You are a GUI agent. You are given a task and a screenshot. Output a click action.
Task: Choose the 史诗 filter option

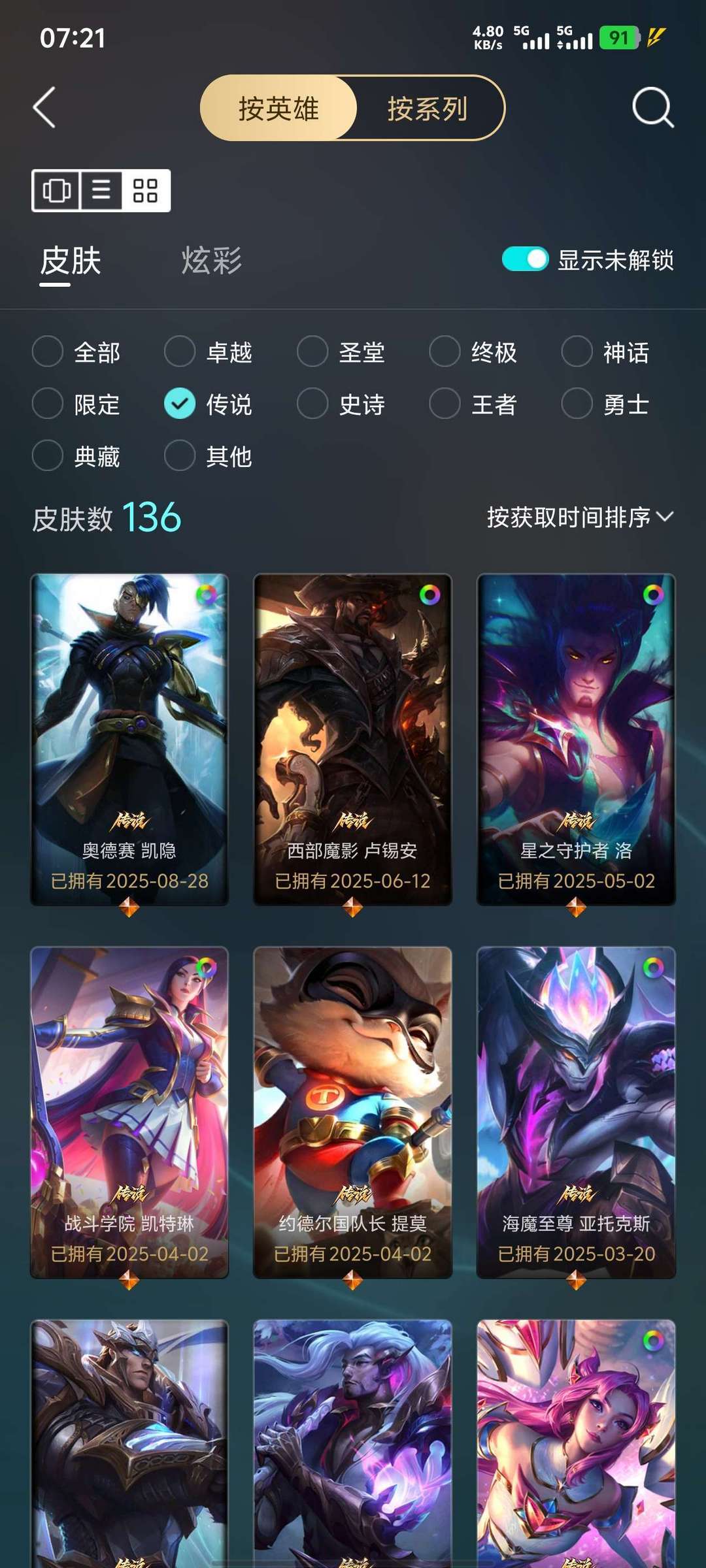[x=312, y=404]
